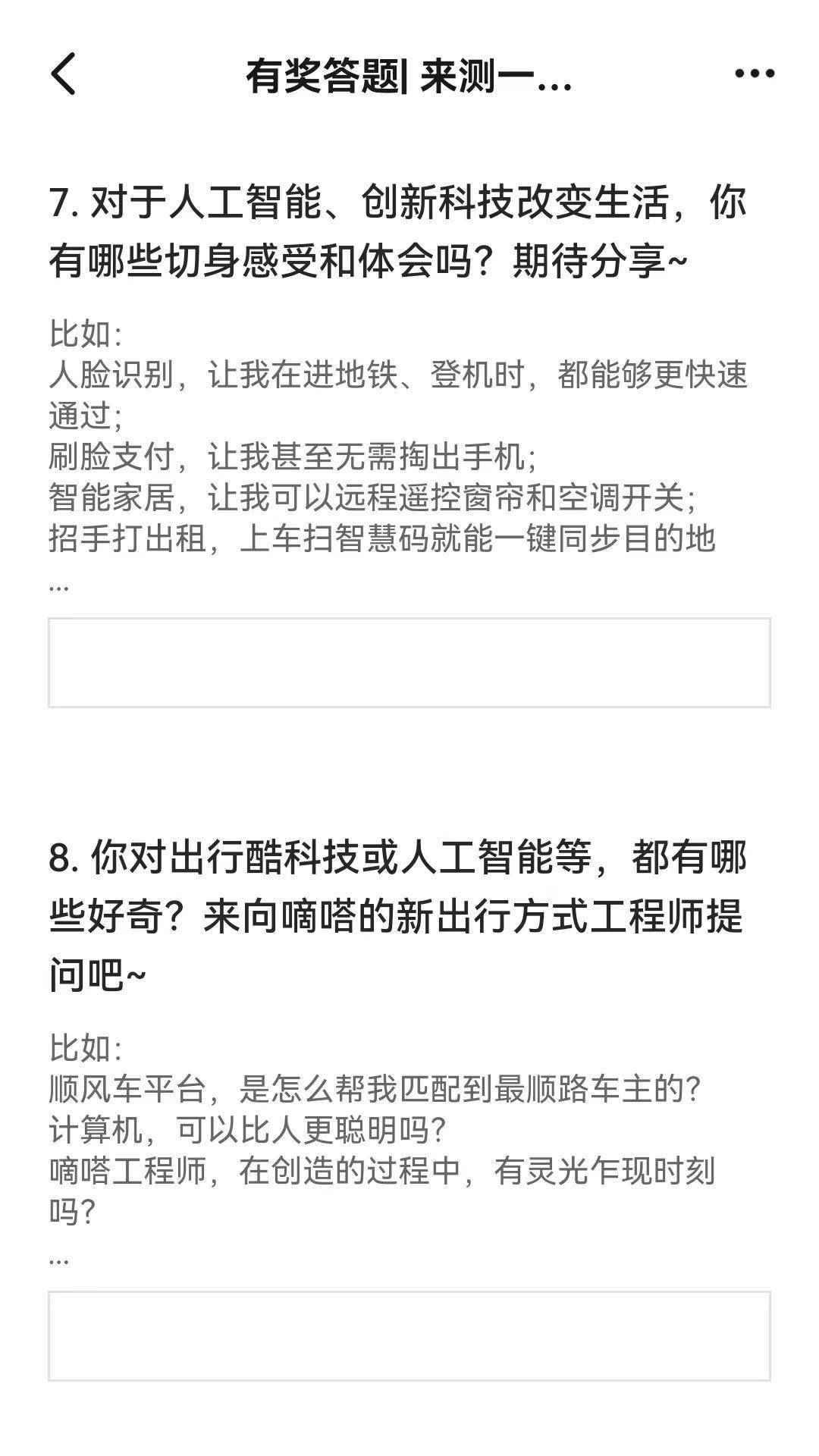Open the three-dot overflow menu
The image size is (819, 1456).
[755, 74]
